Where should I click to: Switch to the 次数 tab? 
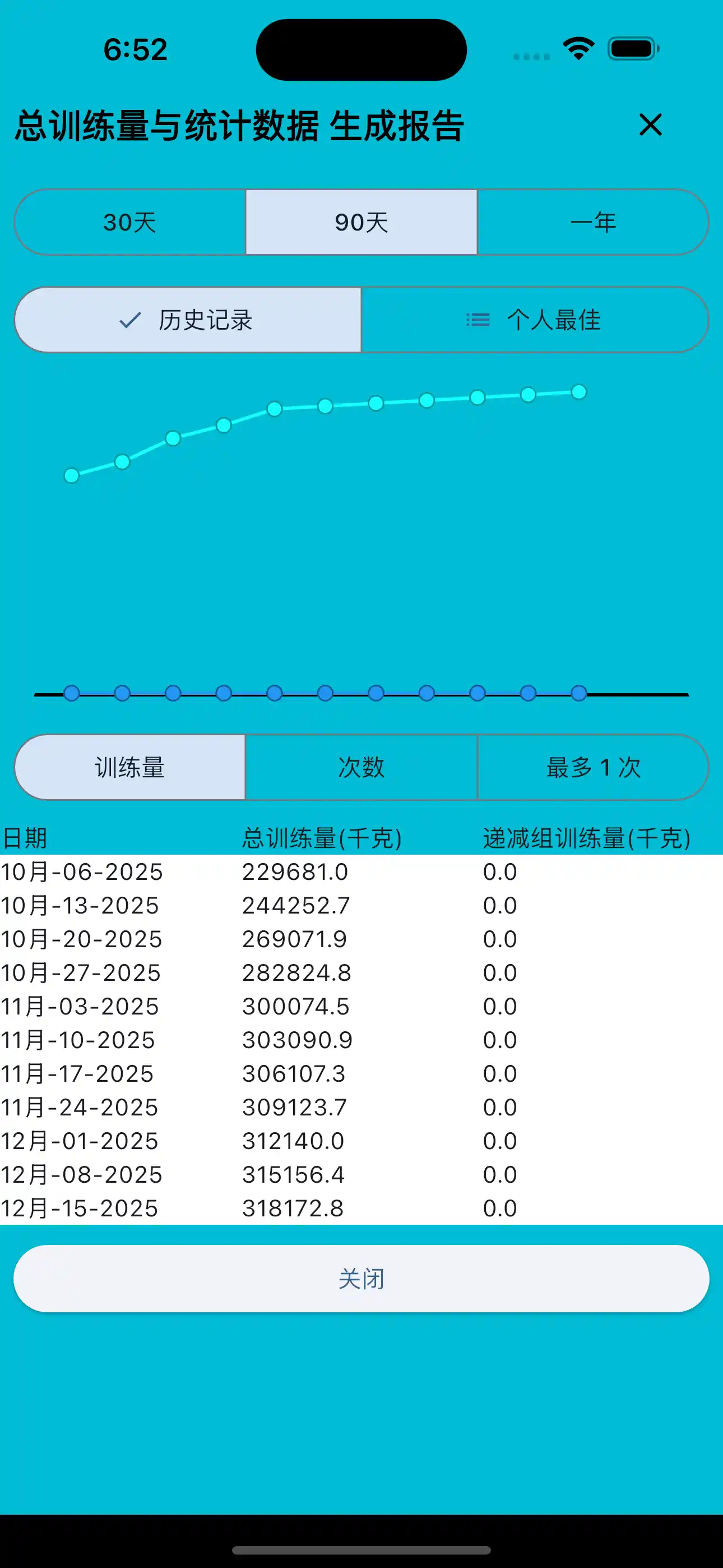coord(361,768)
